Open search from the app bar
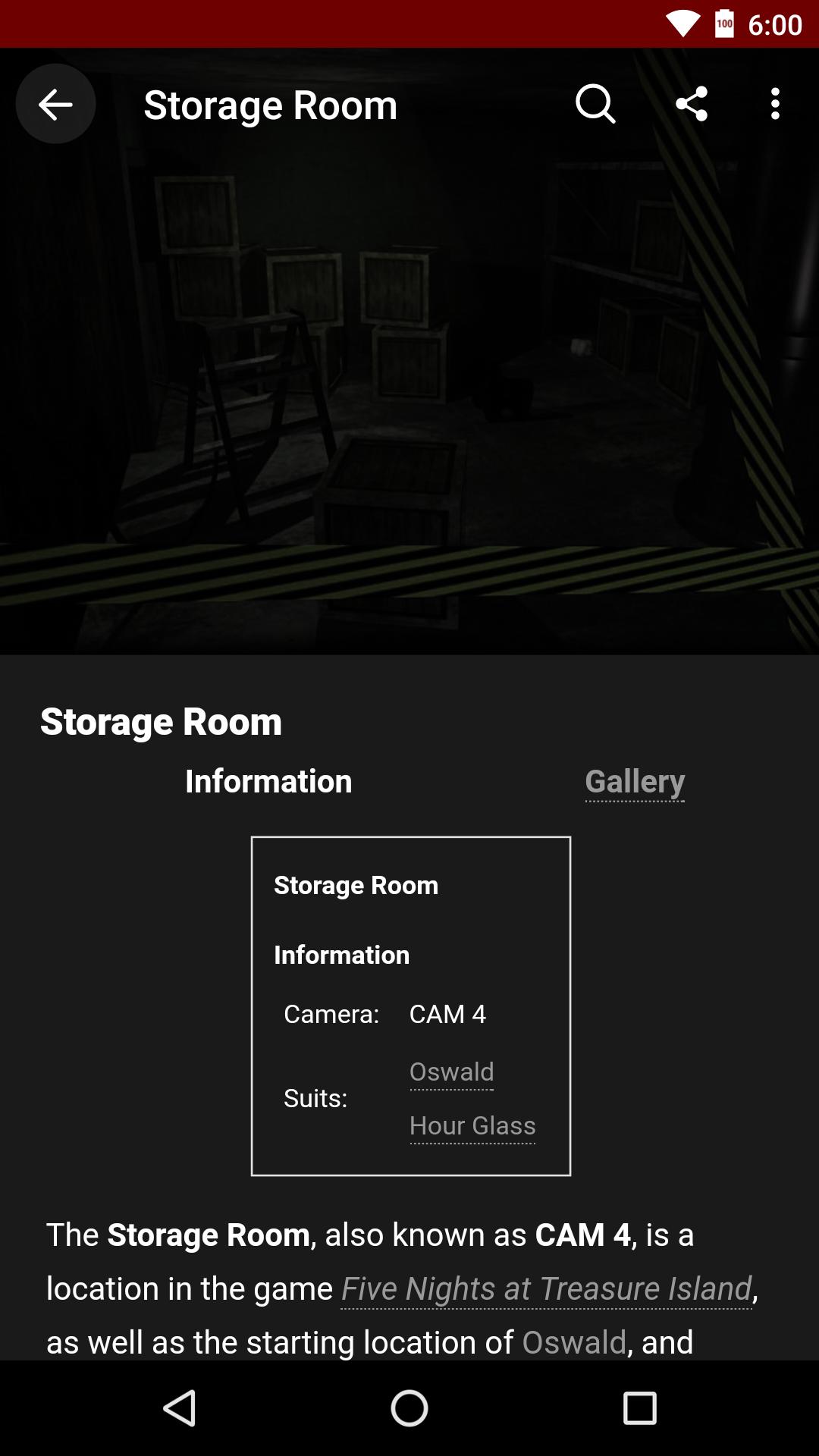819x1456 pixels. (x=595, y=104)
